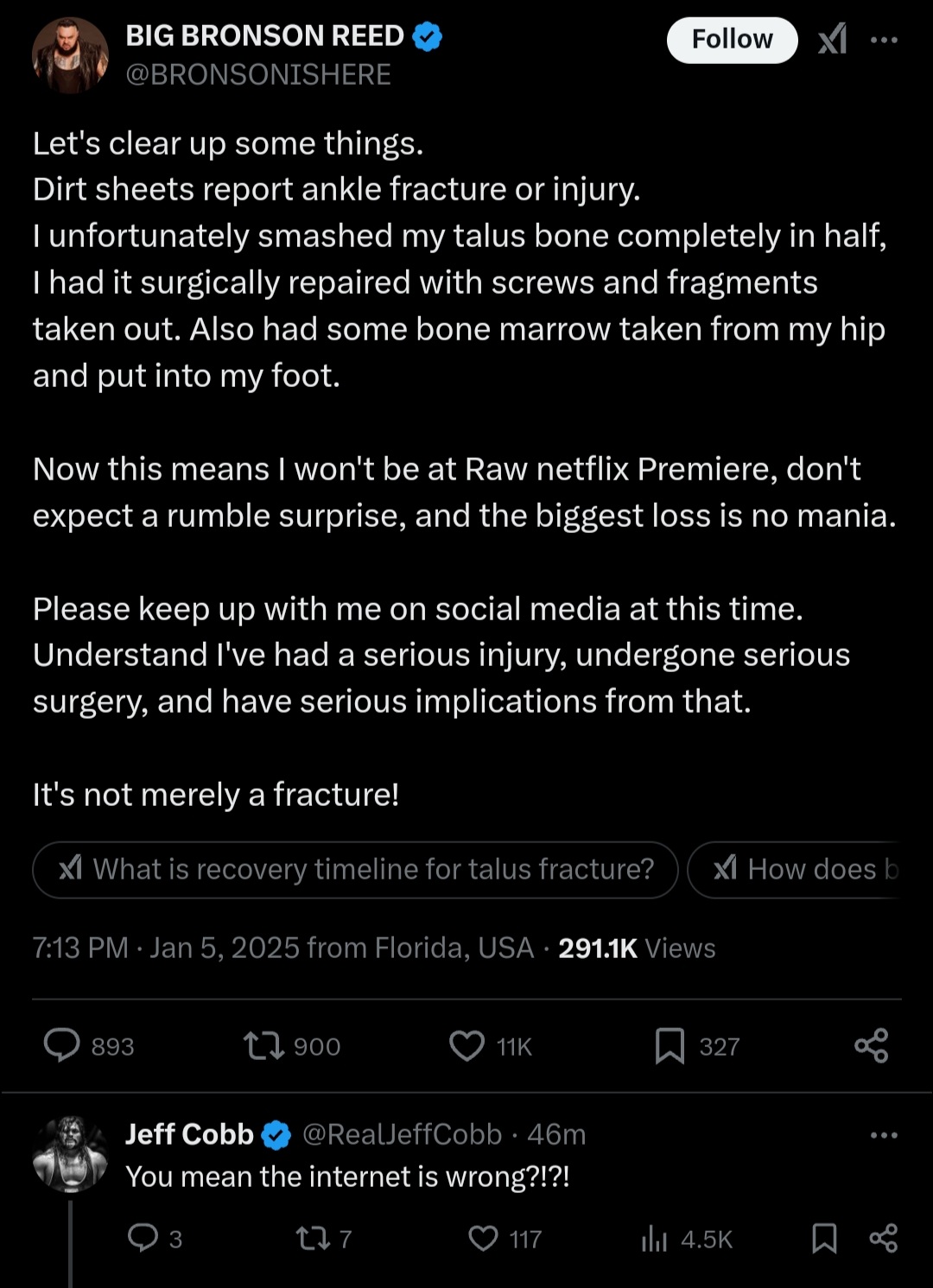The height and width of the screenshot is (1288, 933).
Task: Share Bronson Reed's post
Action: (x=871, y=1045)
